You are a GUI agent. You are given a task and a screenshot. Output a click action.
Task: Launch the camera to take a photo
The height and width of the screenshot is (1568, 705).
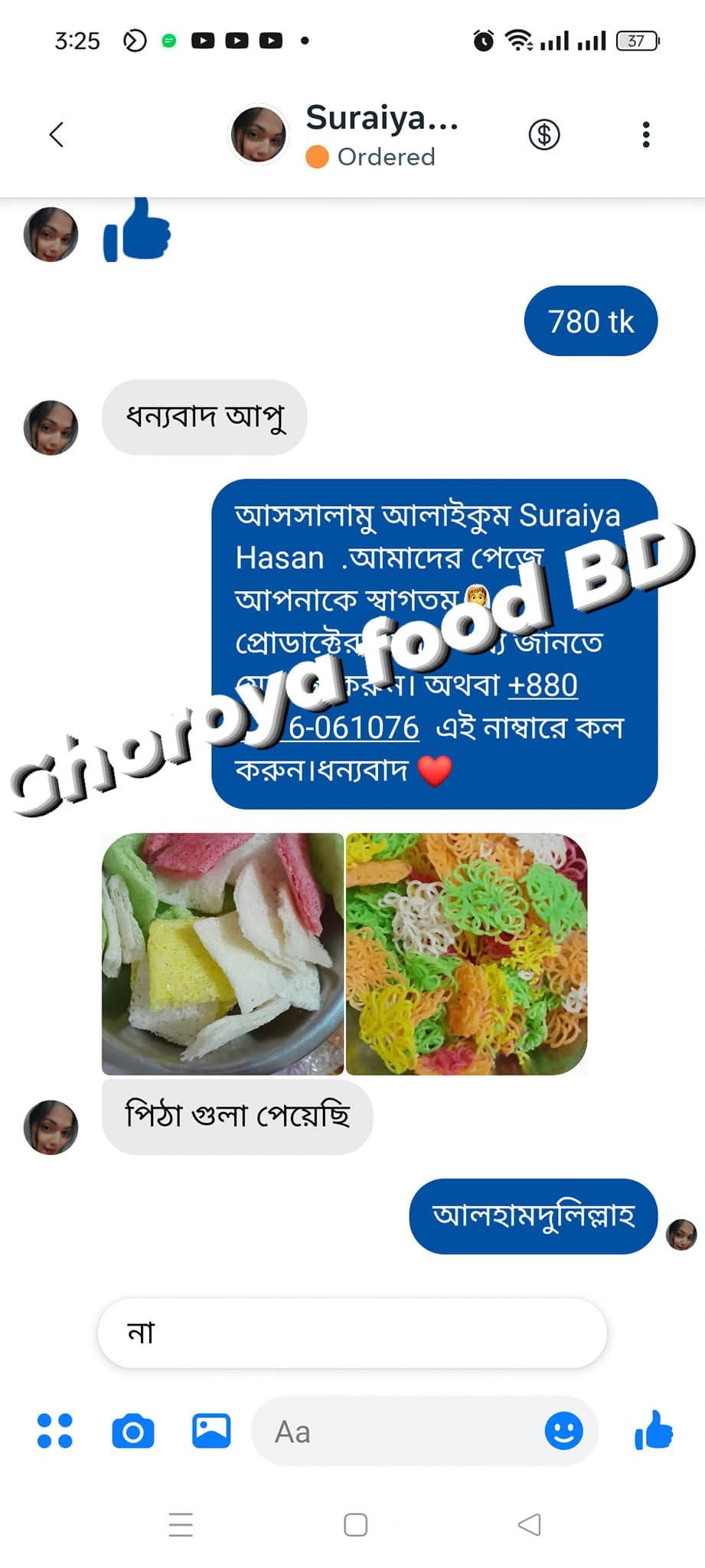coord(133,1431)
